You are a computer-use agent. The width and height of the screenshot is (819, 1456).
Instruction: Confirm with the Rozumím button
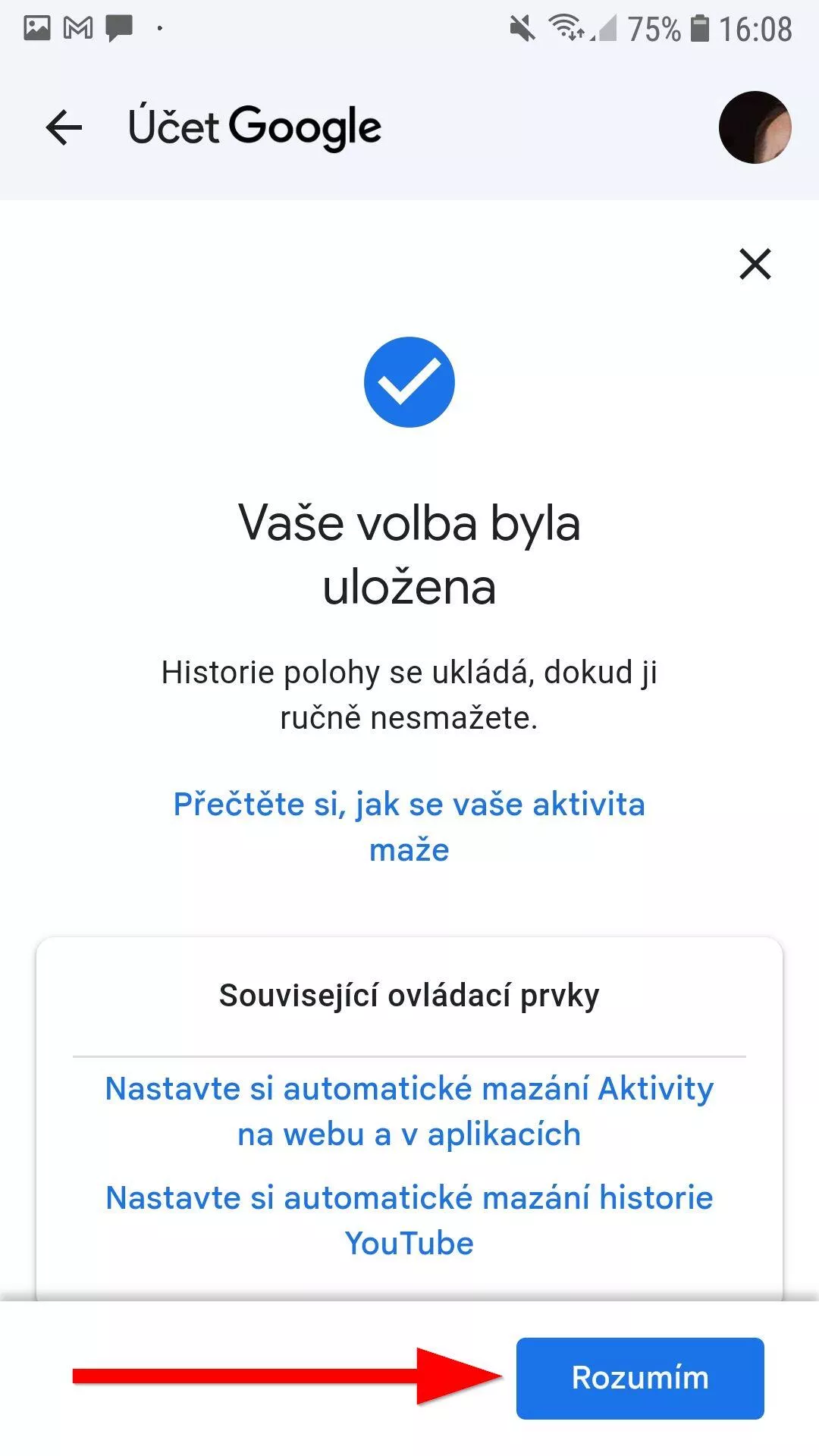click(640, 1378)
